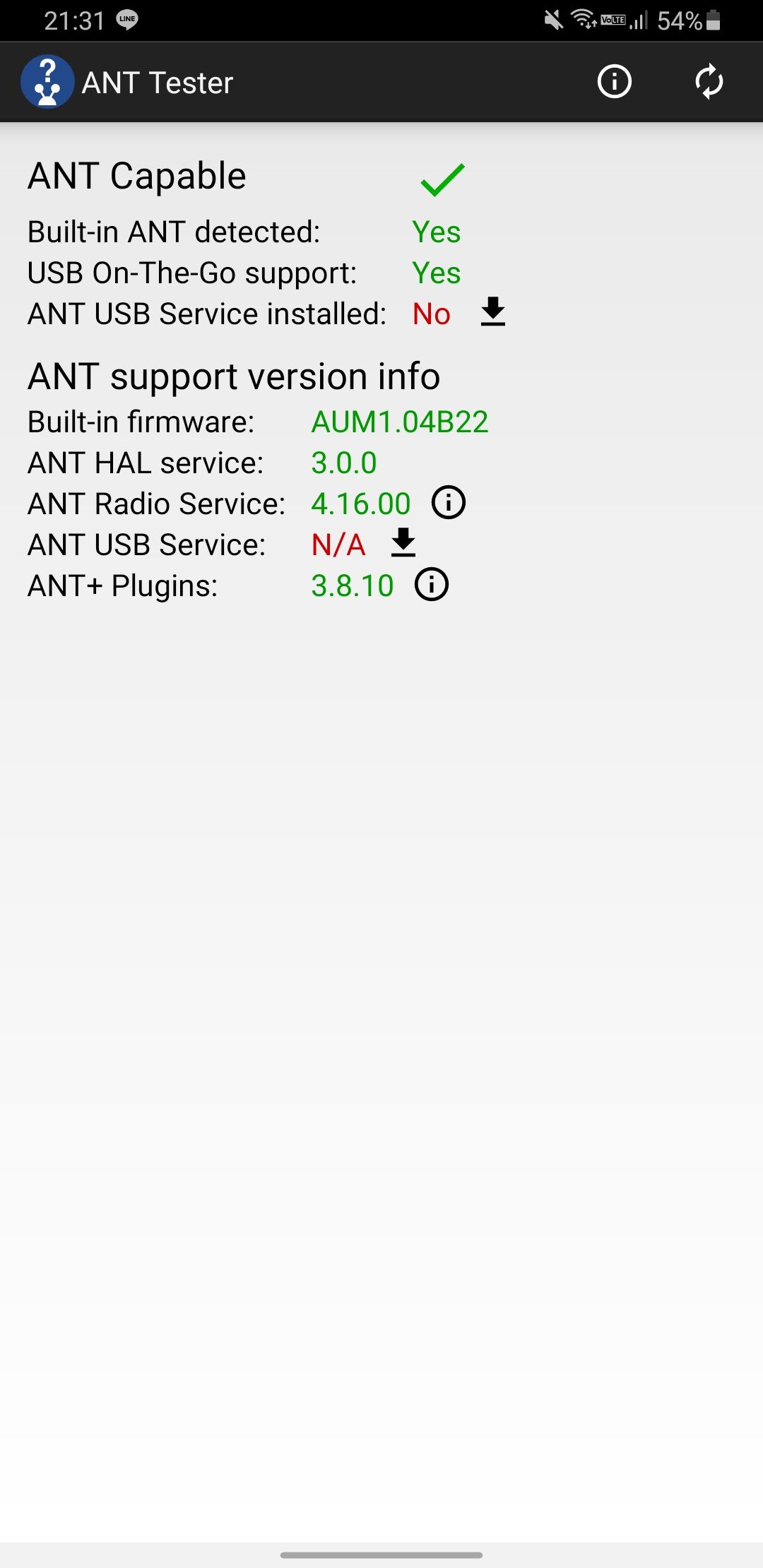Open the app info icon in toolbar

click(x=614, y=82)
